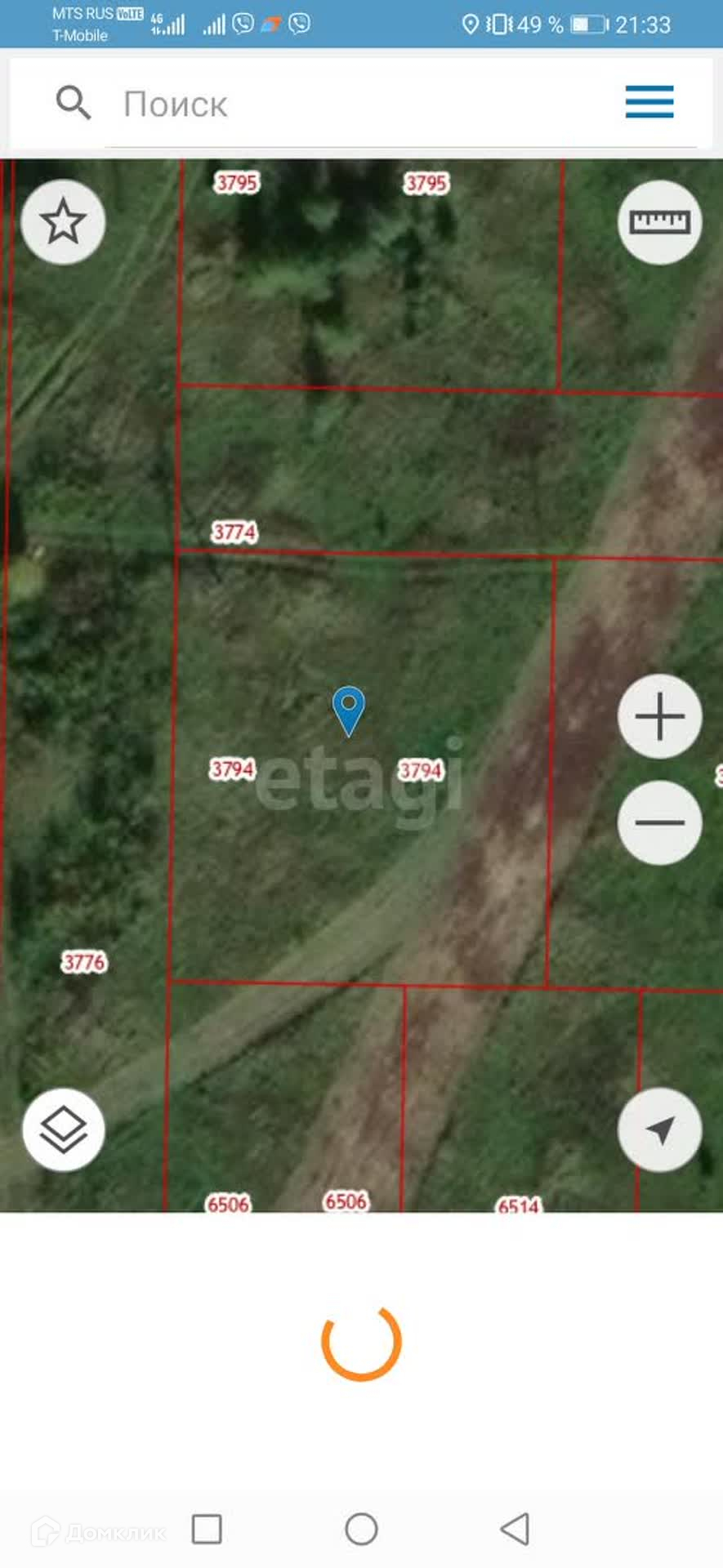Viewport: 723px width, 1568px height.
Task: Zoom out of the map
Action: [659, 822]
